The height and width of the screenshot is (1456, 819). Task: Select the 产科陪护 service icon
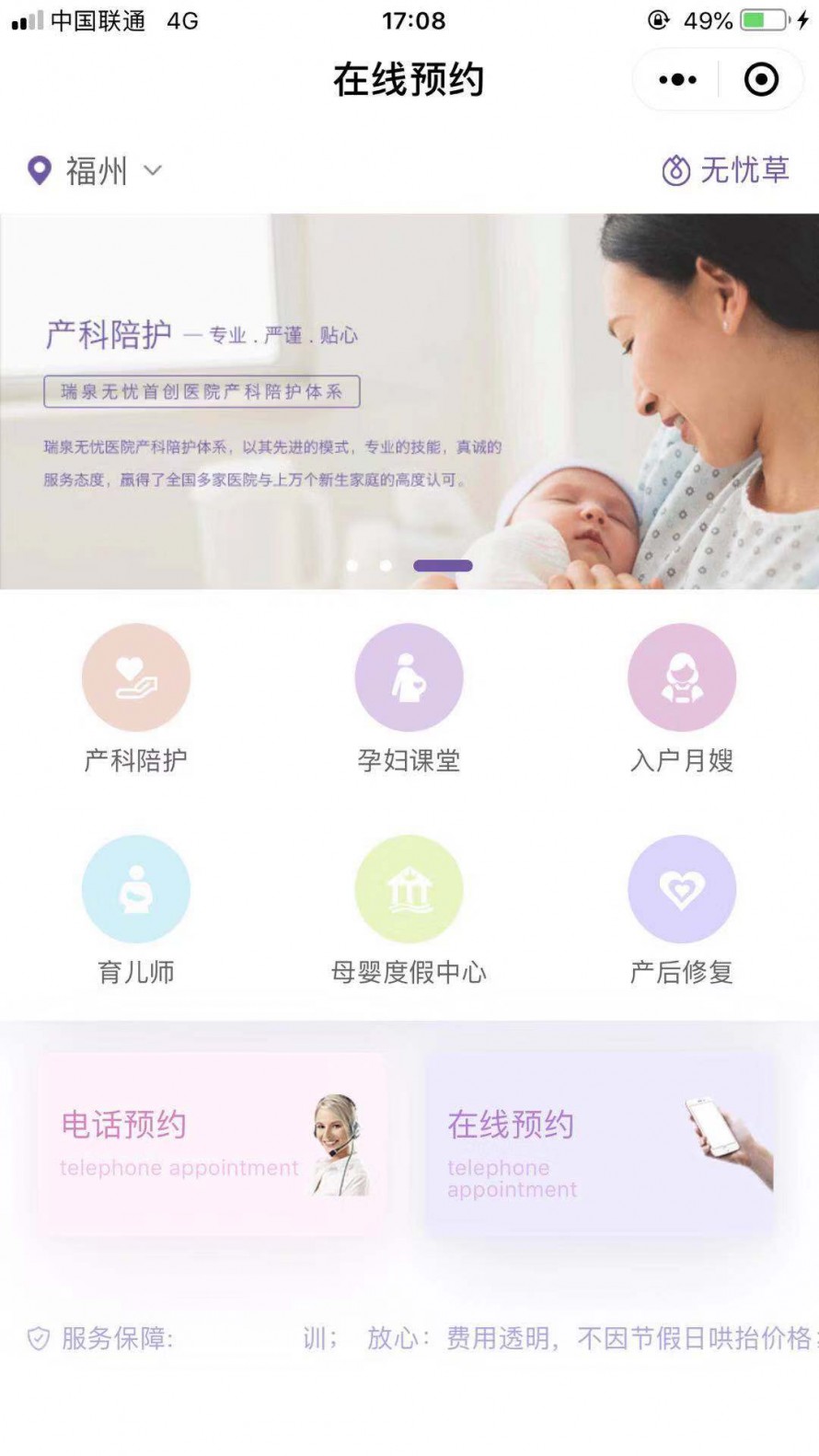[136, 678]
